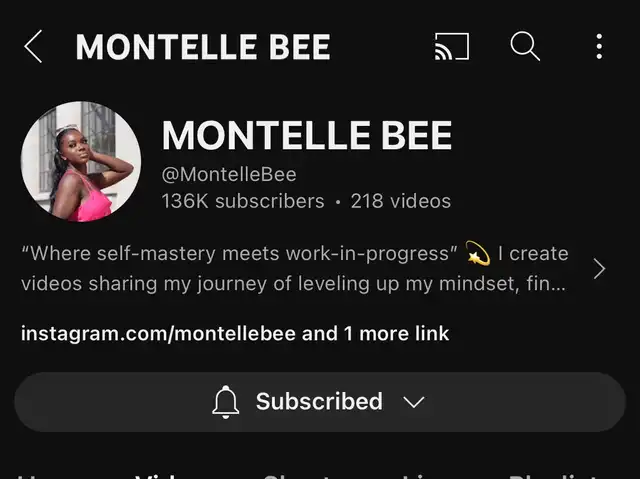The image size is (640, 479).
Task: Search within the channel
Action: point(525,46)
